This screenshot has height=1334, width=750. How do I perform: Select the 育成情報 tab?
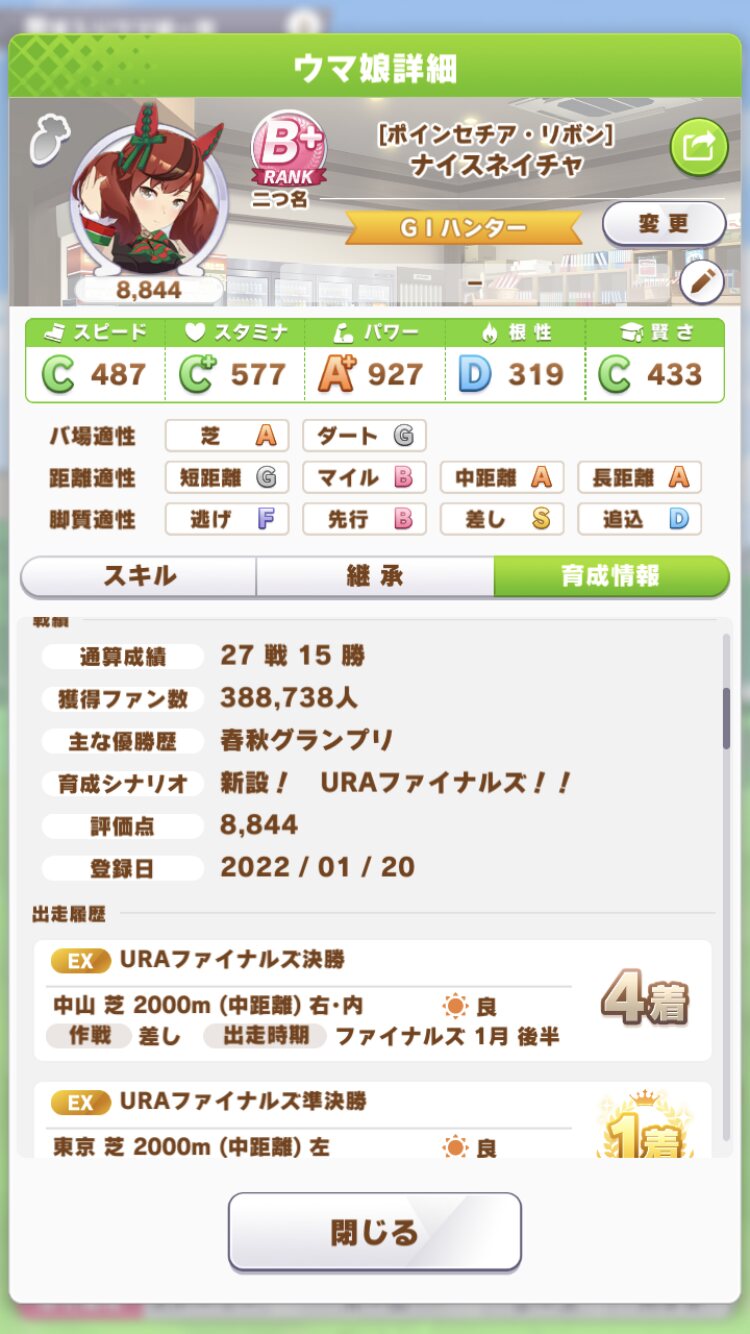611,576
